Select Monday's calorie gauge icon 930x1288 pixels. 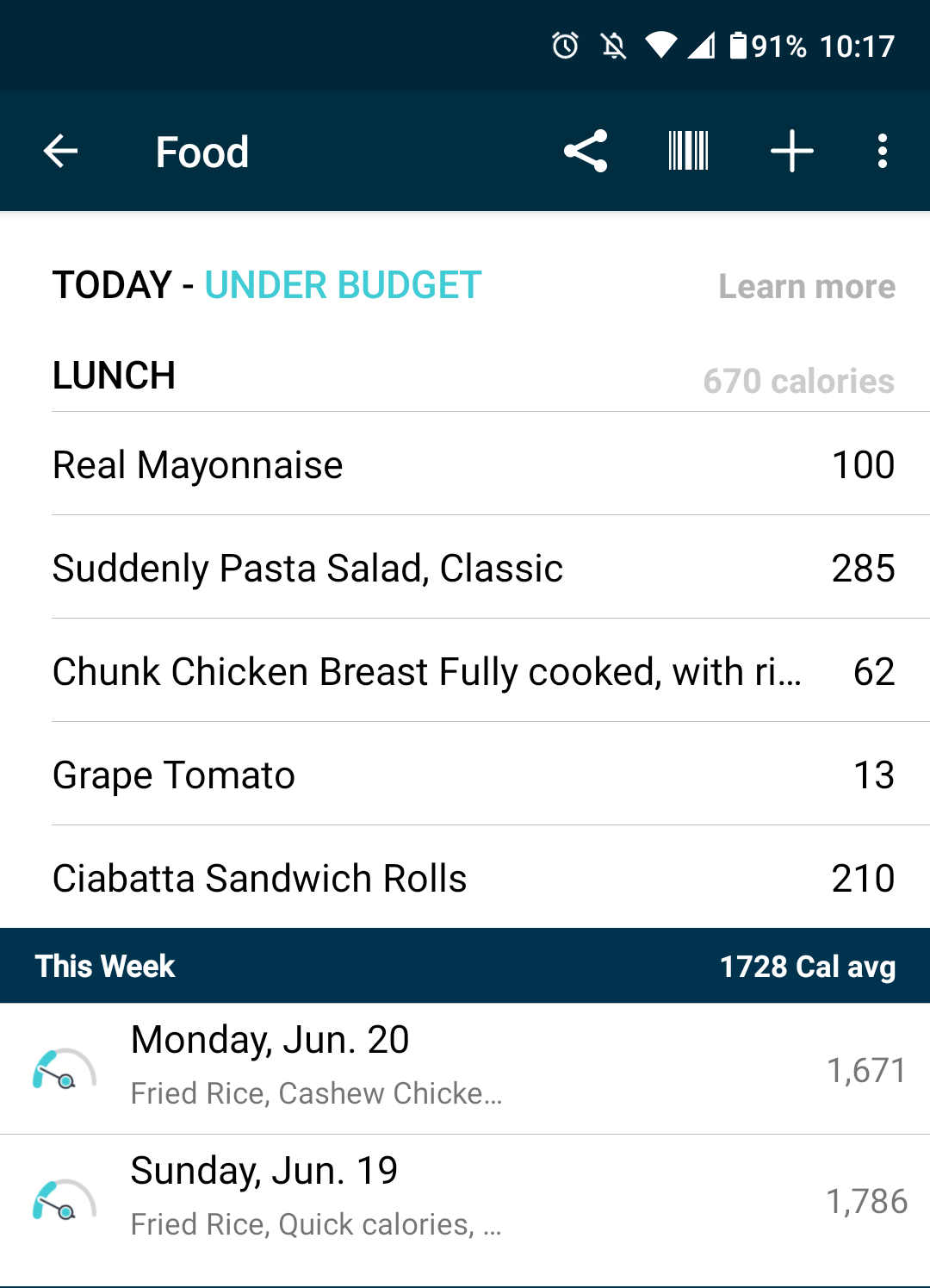[x=65, y=1068]
